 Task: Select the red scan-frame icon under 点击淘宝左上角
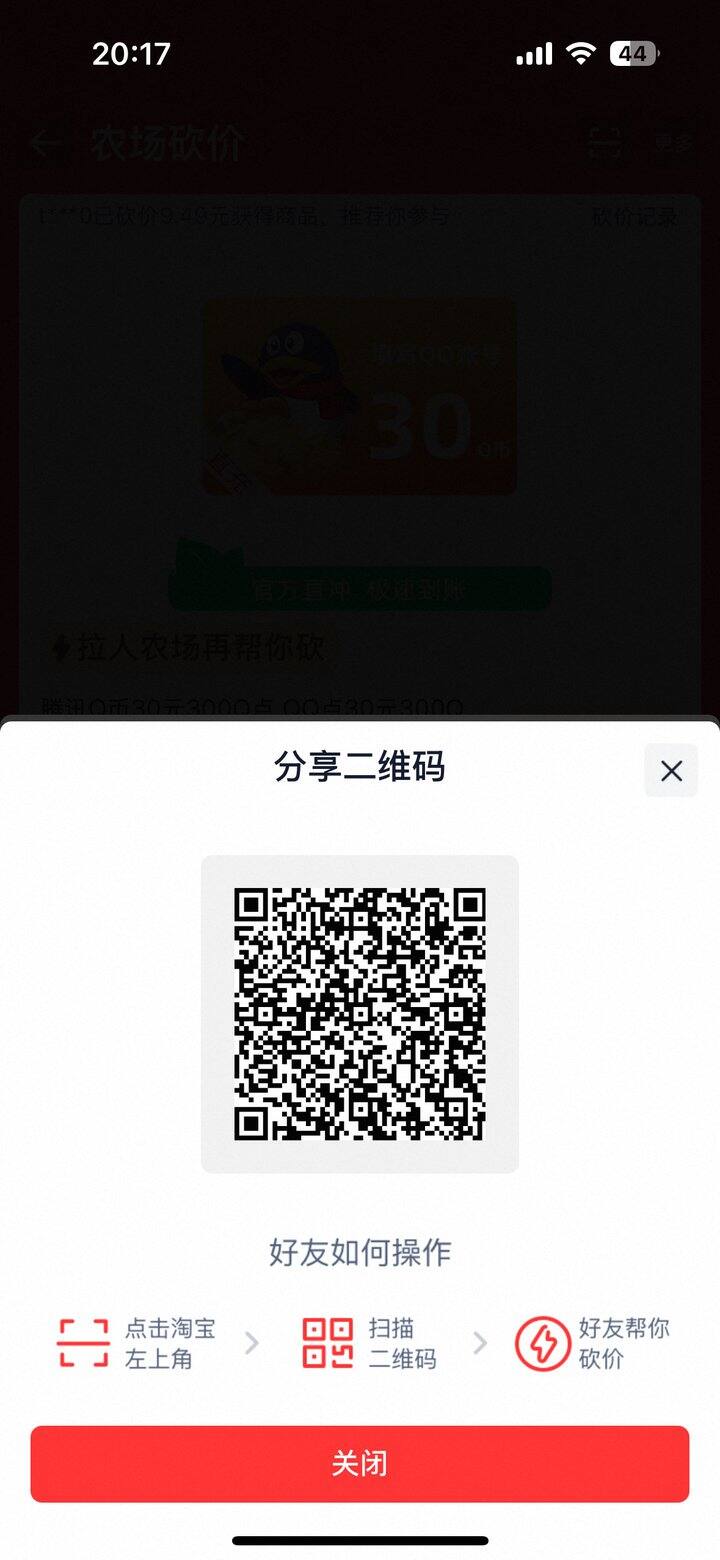pyautogui.click(x=85, y=1342)
